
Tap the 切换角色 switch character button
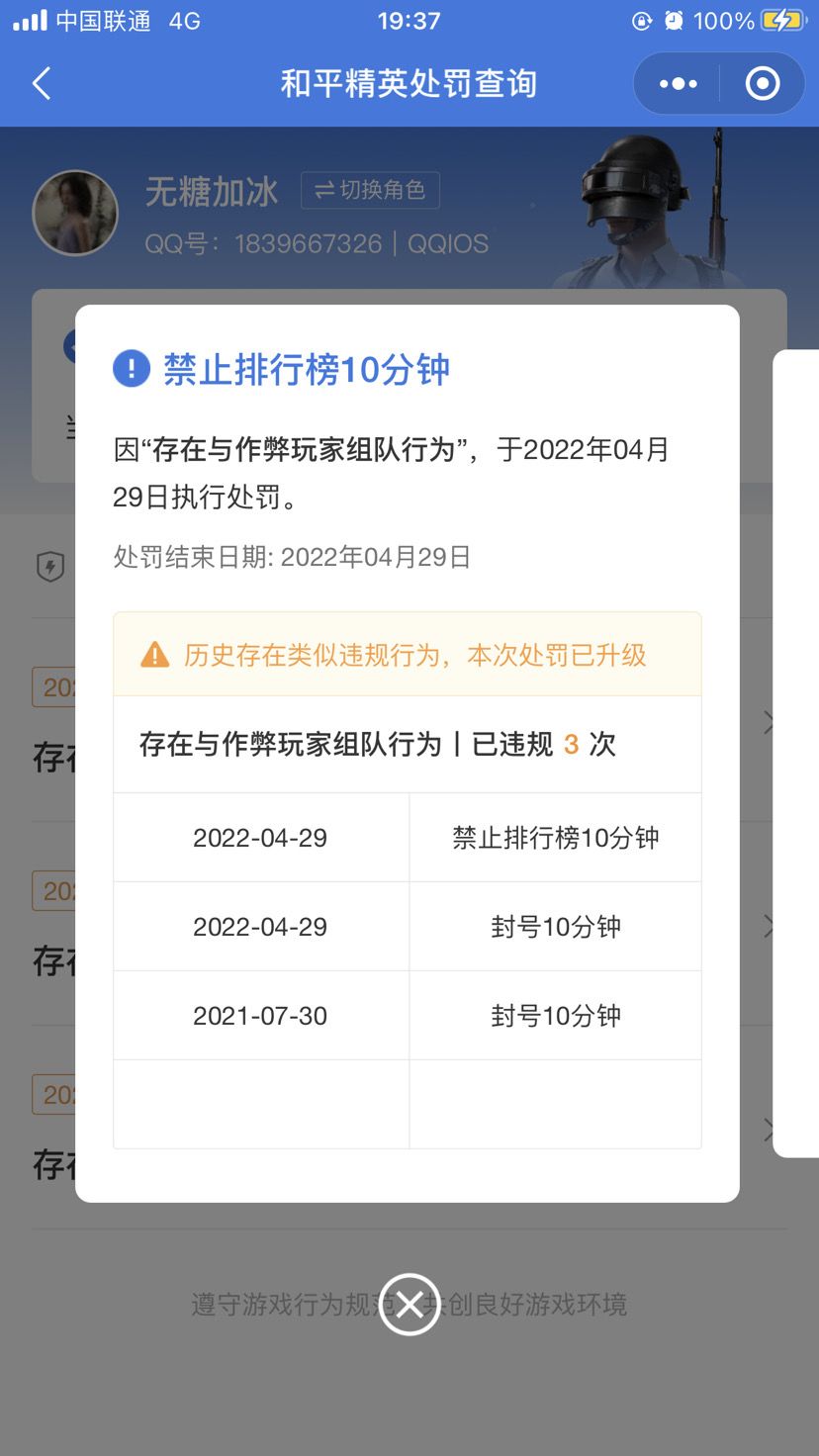coord(370,190)
